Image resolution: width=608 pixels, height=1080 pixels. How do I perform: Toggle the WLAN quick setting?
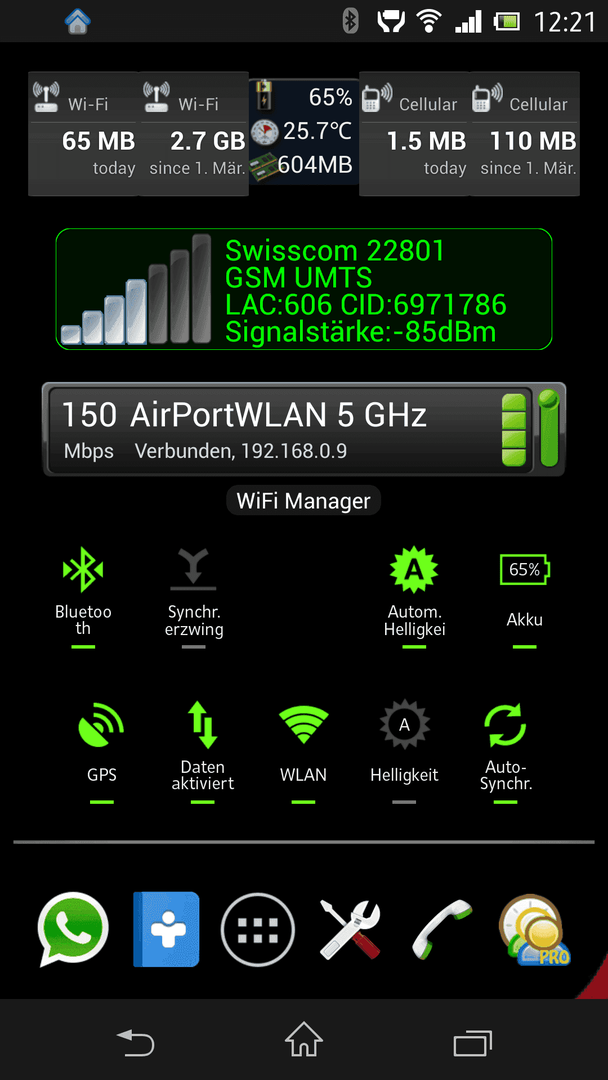click(303, 751)
